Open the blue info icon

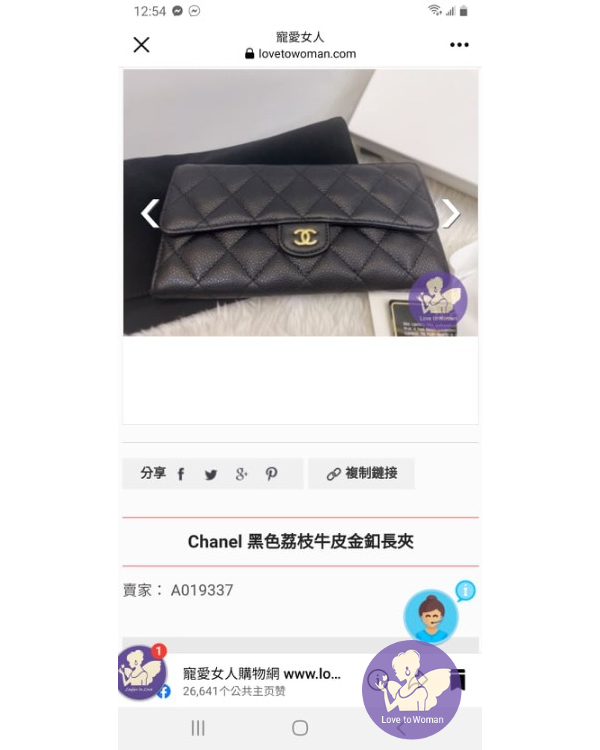(465, 591)
